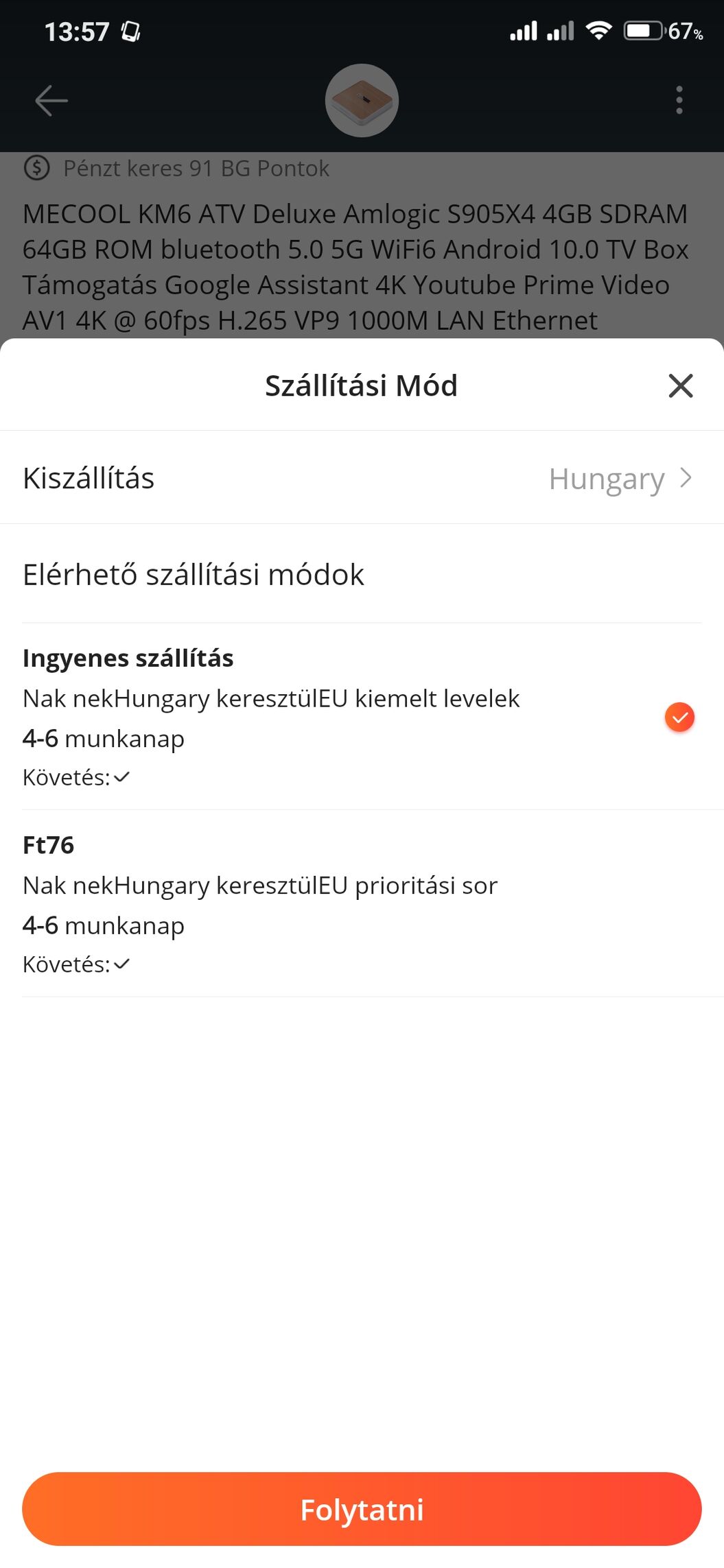
Task: Change delivery country from Hungary
Action: click(362, 478)
